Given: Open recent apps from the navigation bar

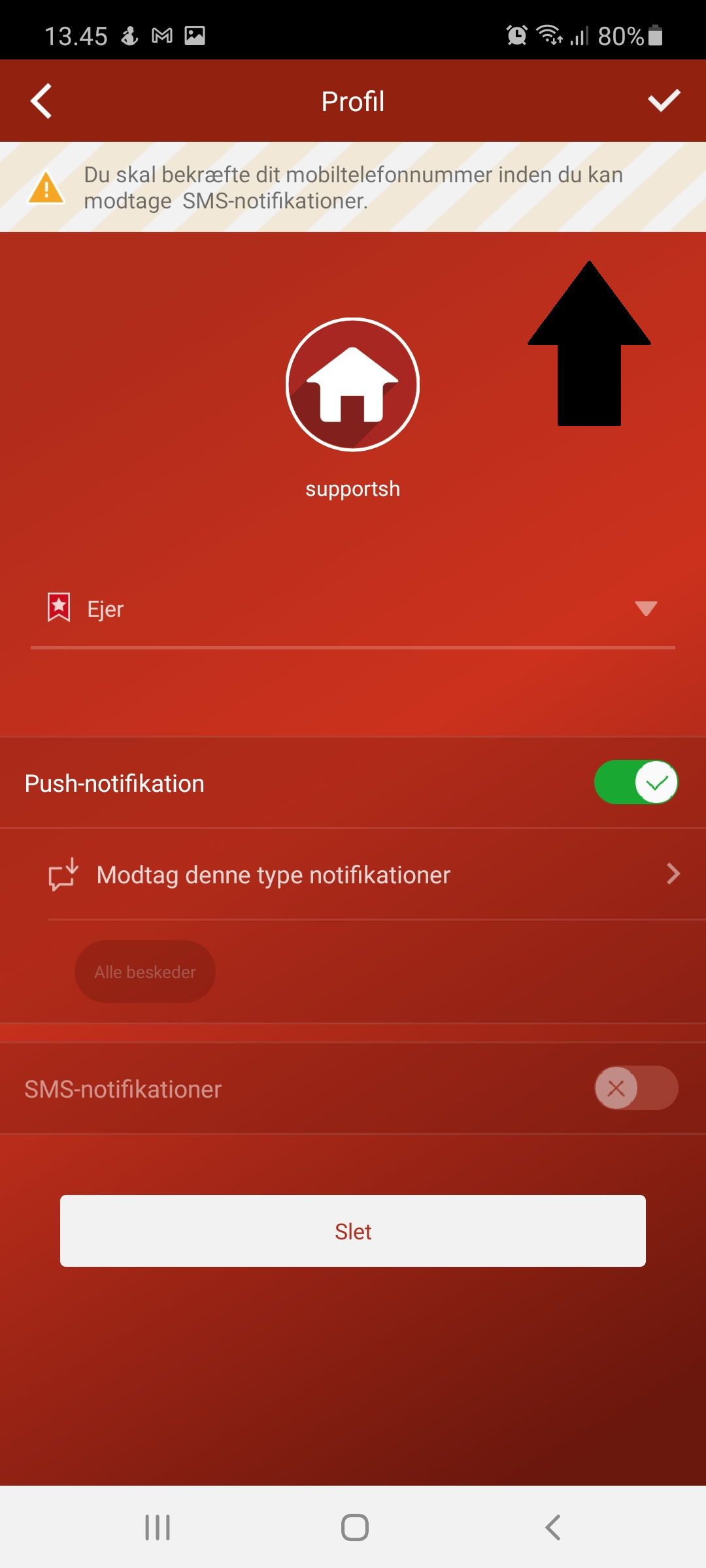Looking at the screenshot, I should click(157, 1527).
